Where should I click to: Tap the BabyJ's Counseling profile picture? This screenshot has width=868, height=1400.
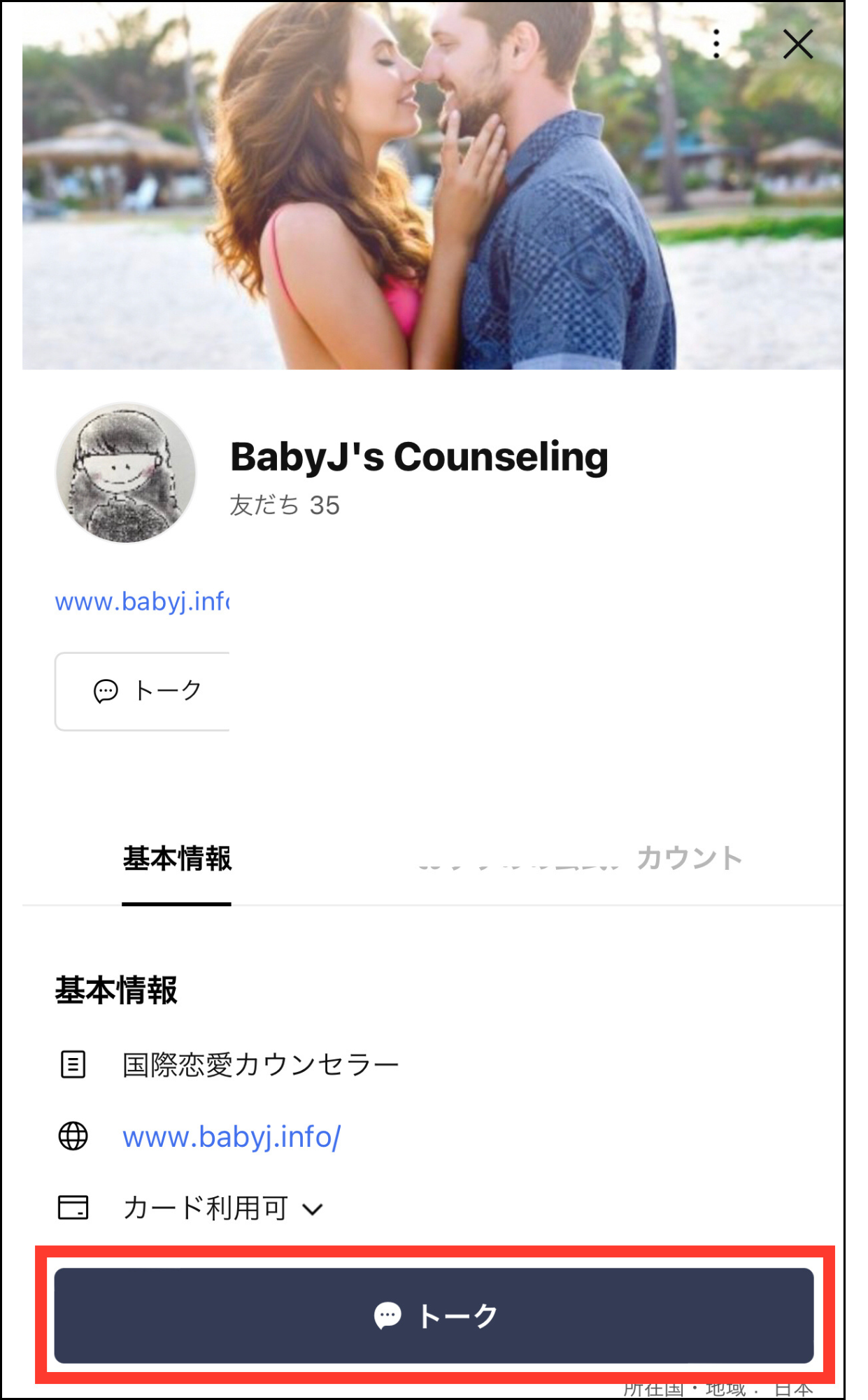click(126, 473)
